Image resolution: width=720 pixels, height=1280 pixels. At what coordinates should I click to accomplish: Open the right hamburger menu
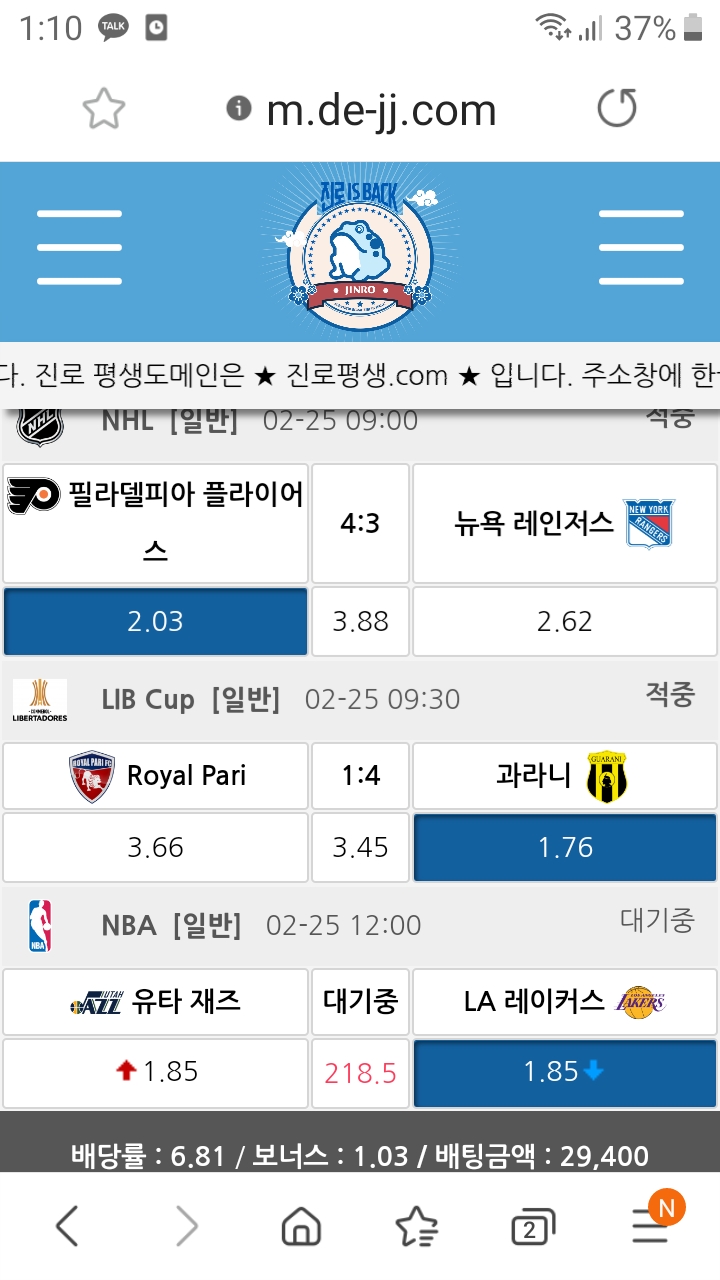641,247
